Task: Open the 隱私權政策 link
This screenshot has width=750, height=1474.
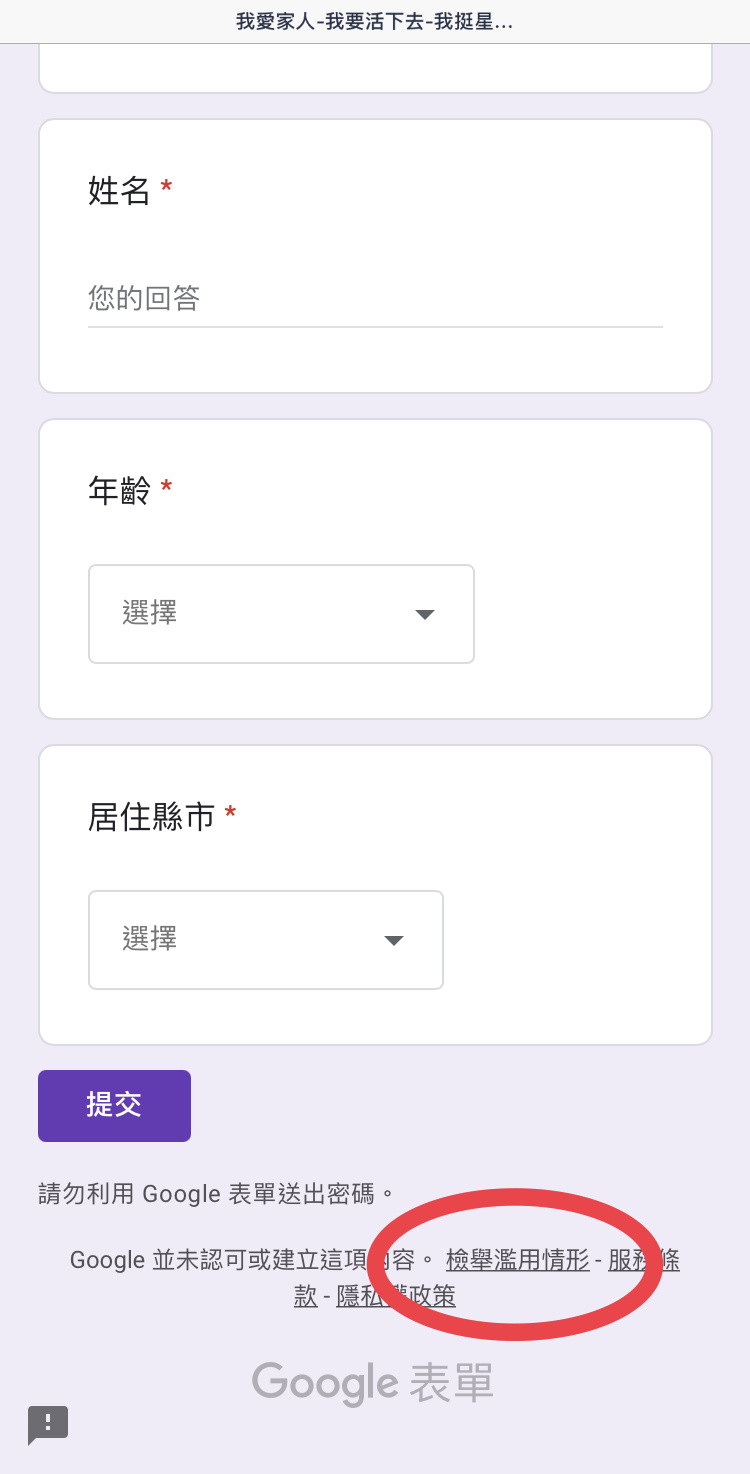Action: [x=396, y=1296]
